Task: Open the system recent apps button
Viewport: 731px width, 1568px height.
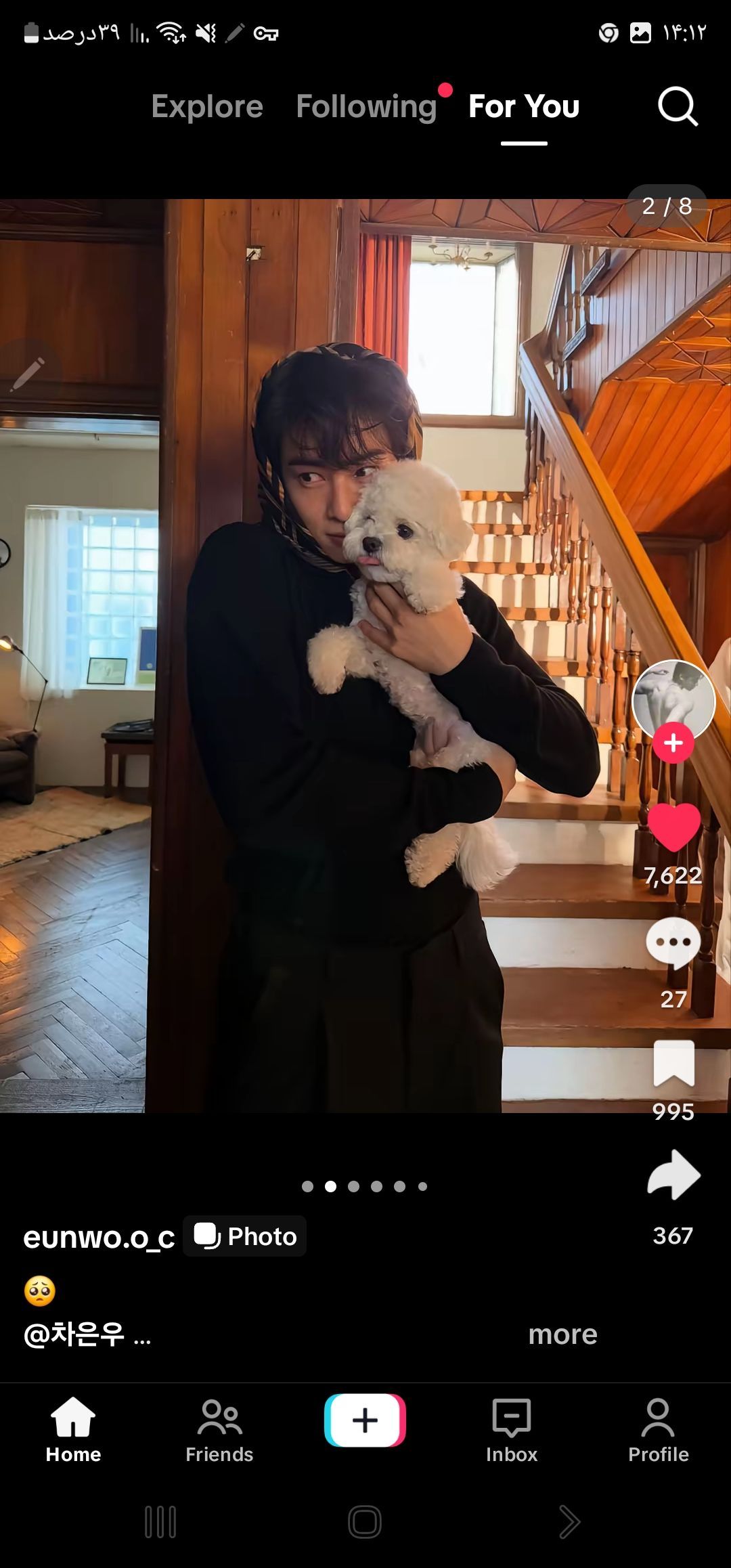Action: (160, 1522)
